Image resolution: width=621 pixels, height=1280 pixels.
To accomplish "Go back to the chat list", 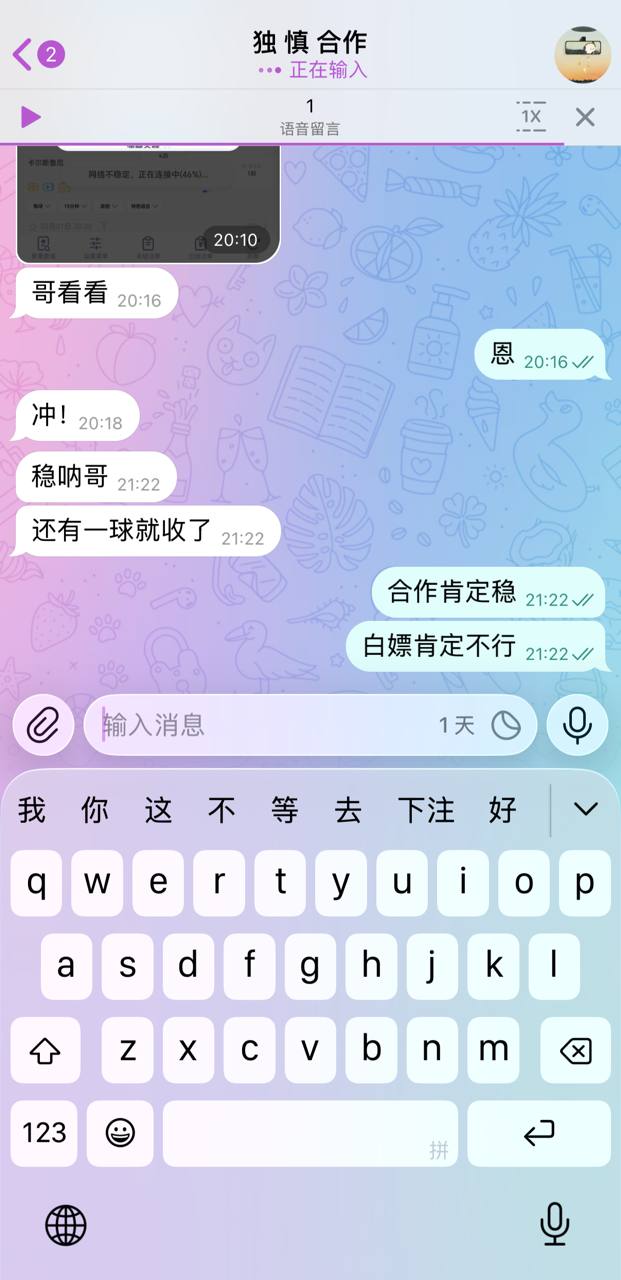I will (38, 54).
